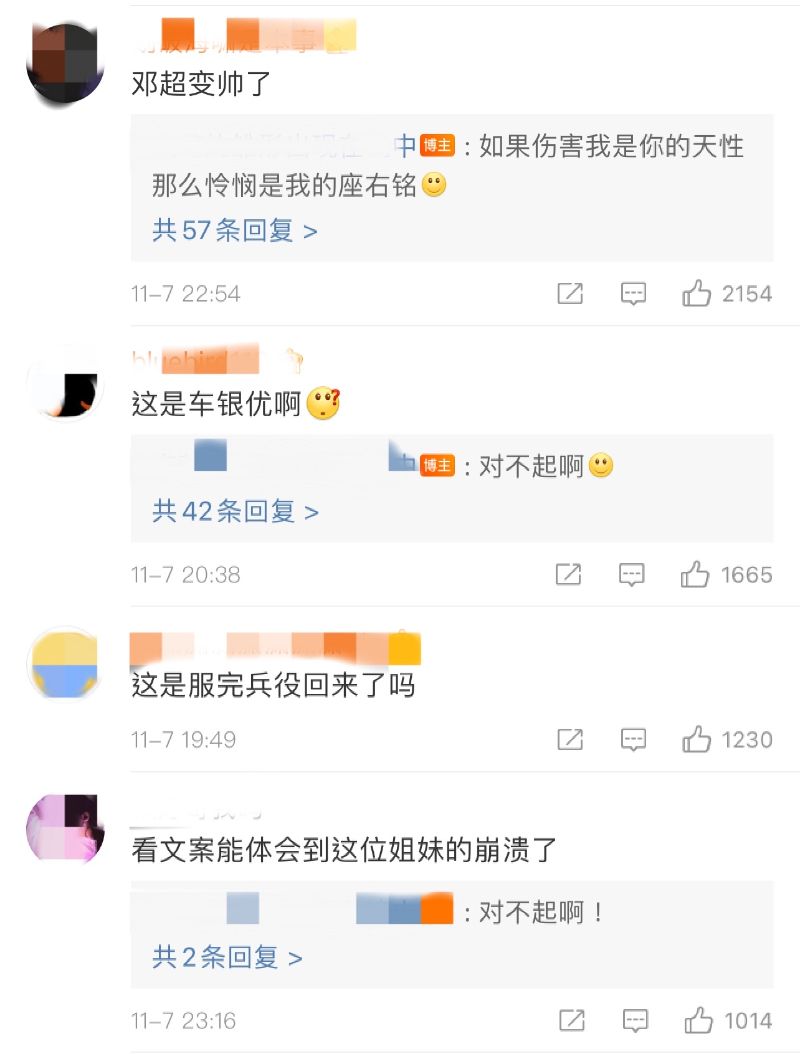Expand 共42条回复 replies
Viewport: 800px width, 1054px height.
(x=234, y=512)
